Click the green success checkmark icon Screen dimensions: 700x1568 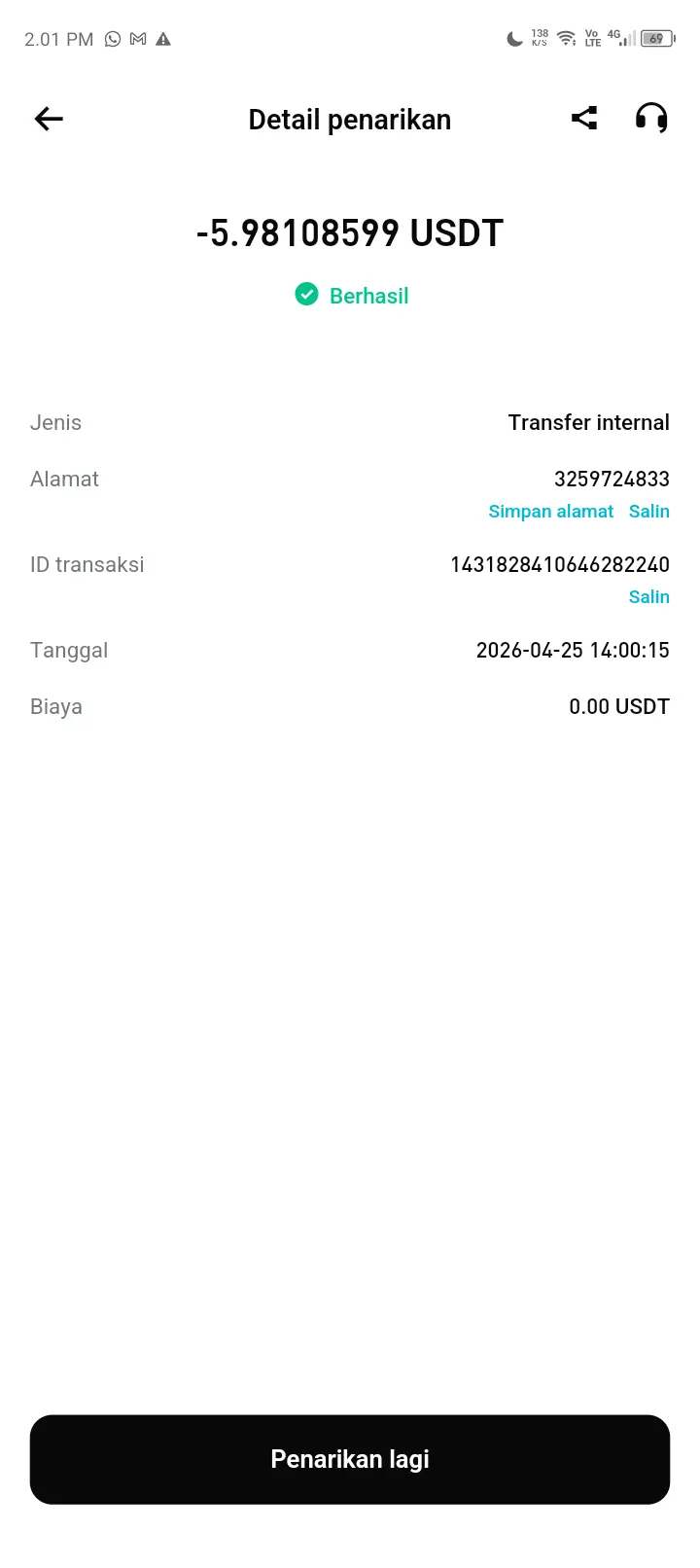[x=305, y=295]
